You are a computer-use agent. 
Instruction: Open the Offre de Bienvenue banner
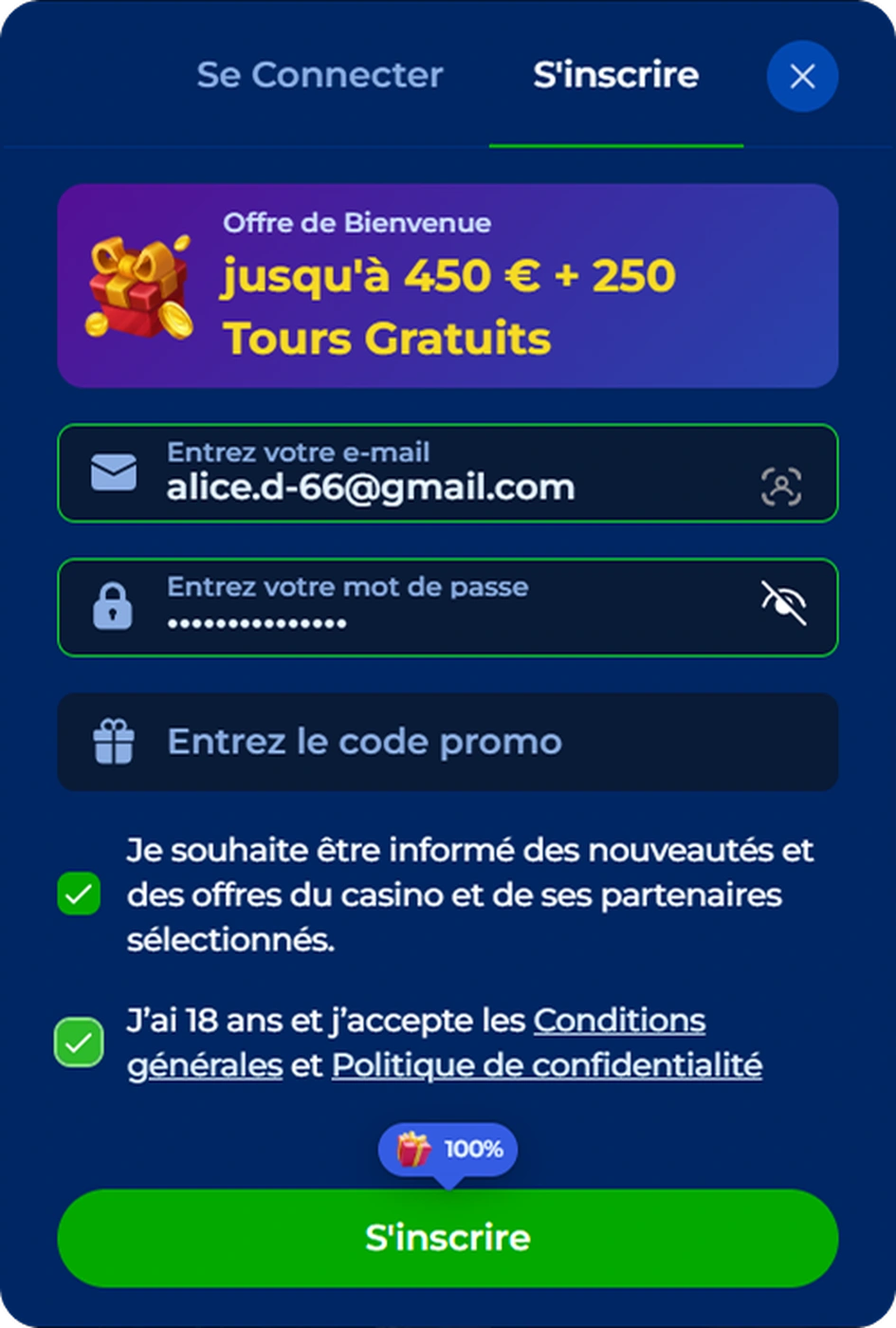point(448,286)
